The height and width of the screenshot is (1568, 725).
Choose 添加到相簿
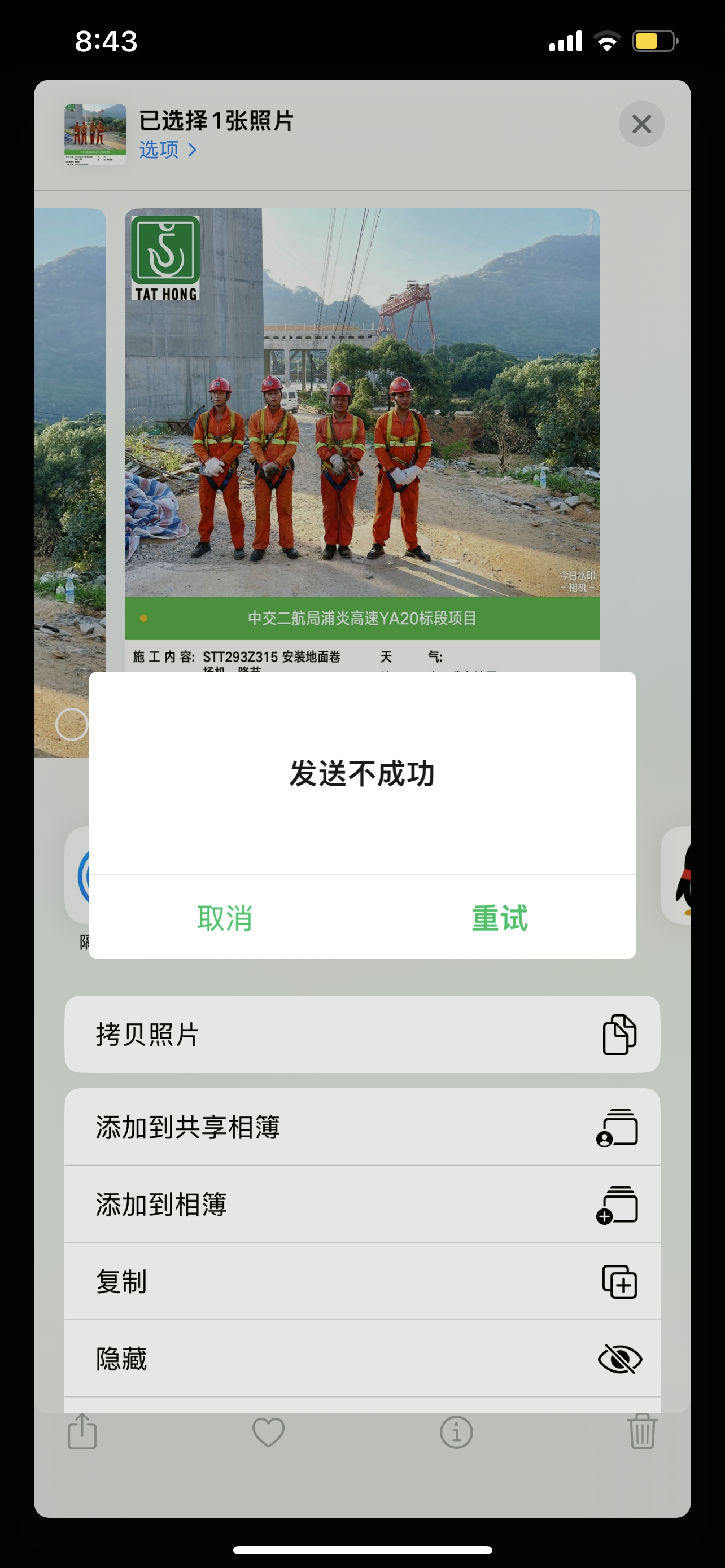pos(362,1204)
